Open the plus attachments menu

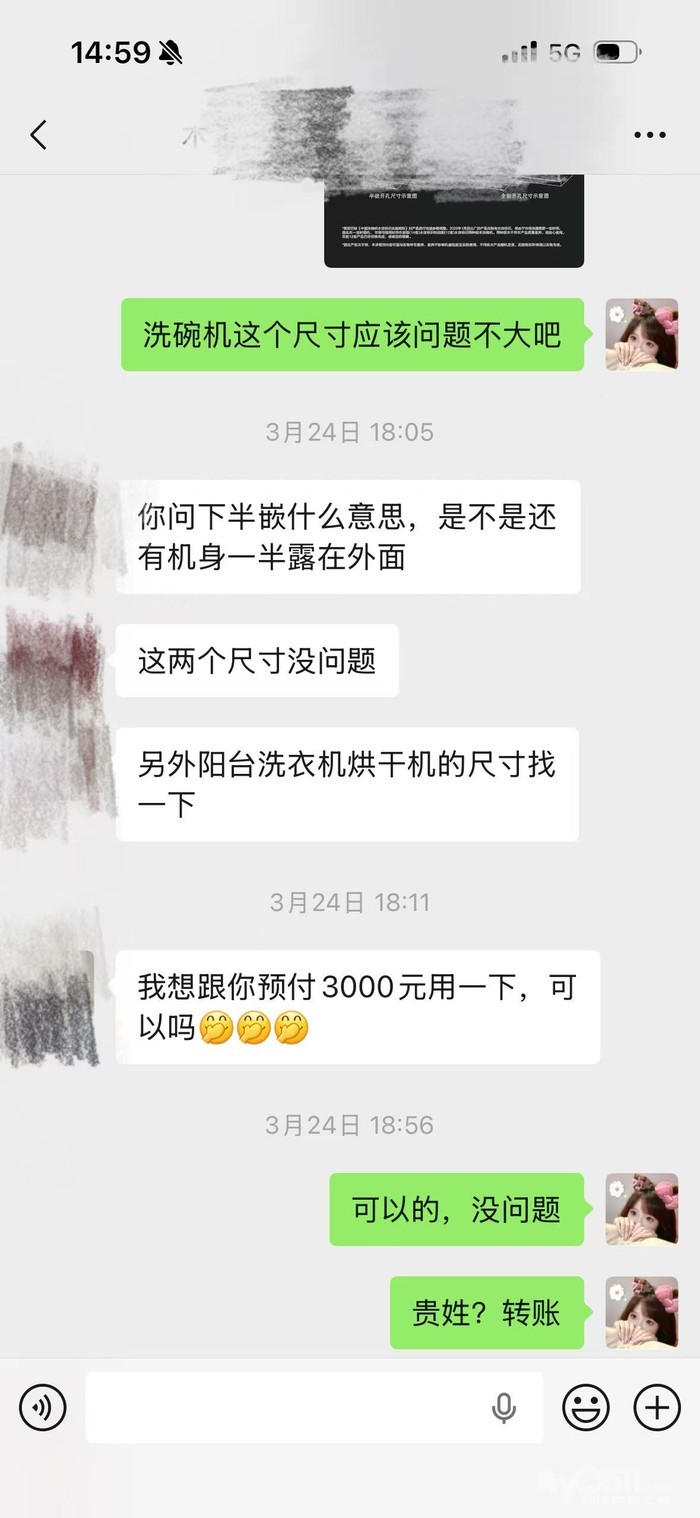657,1408
